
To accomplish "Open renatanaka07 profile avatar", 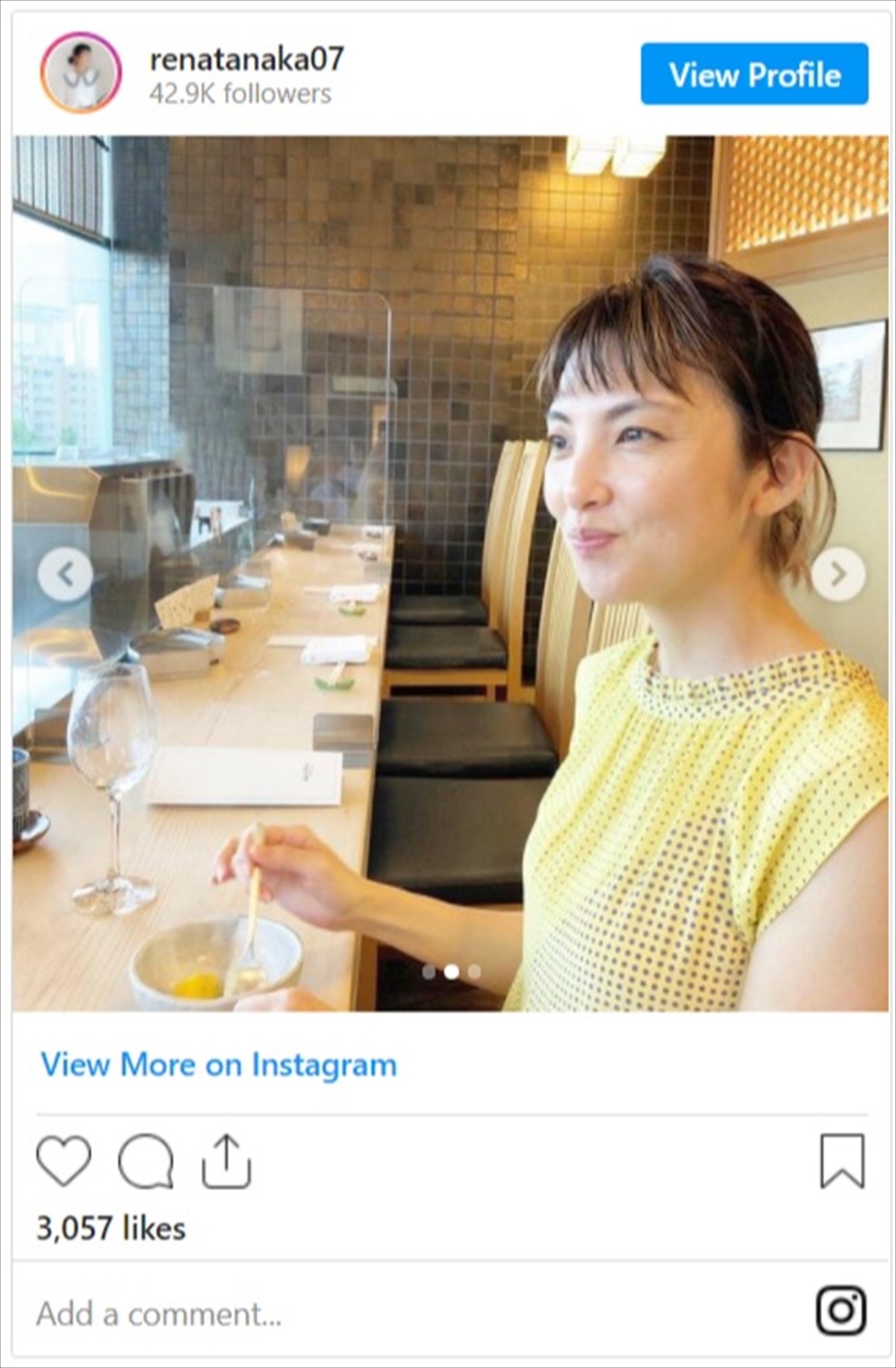I will point(81,73).
